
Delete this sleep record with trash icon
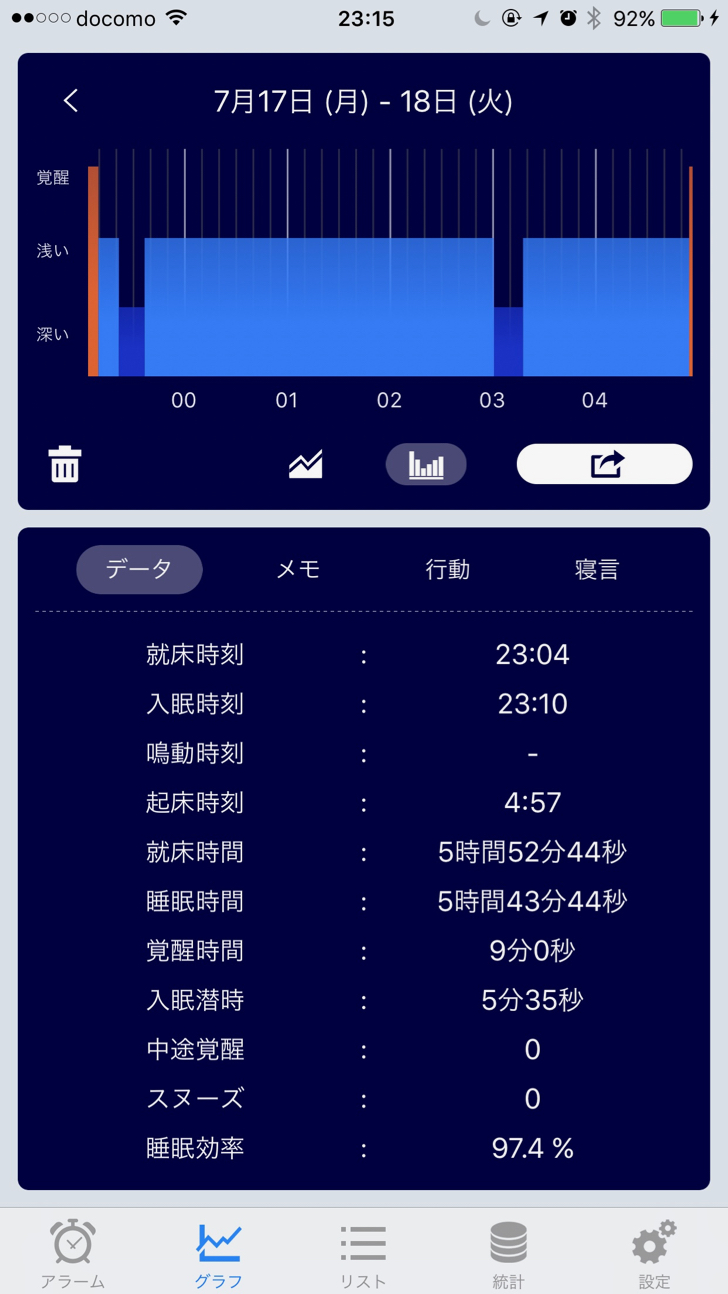65,465
